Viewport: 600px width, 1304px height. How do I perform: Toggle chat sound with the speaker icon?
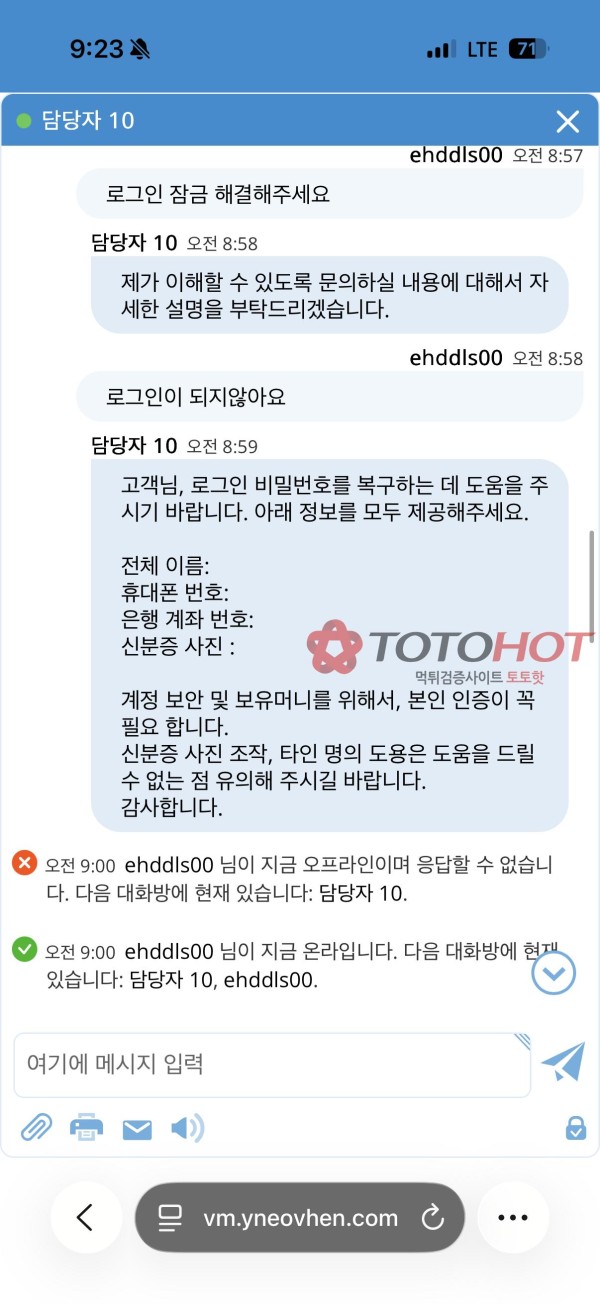pos(186,1128)
